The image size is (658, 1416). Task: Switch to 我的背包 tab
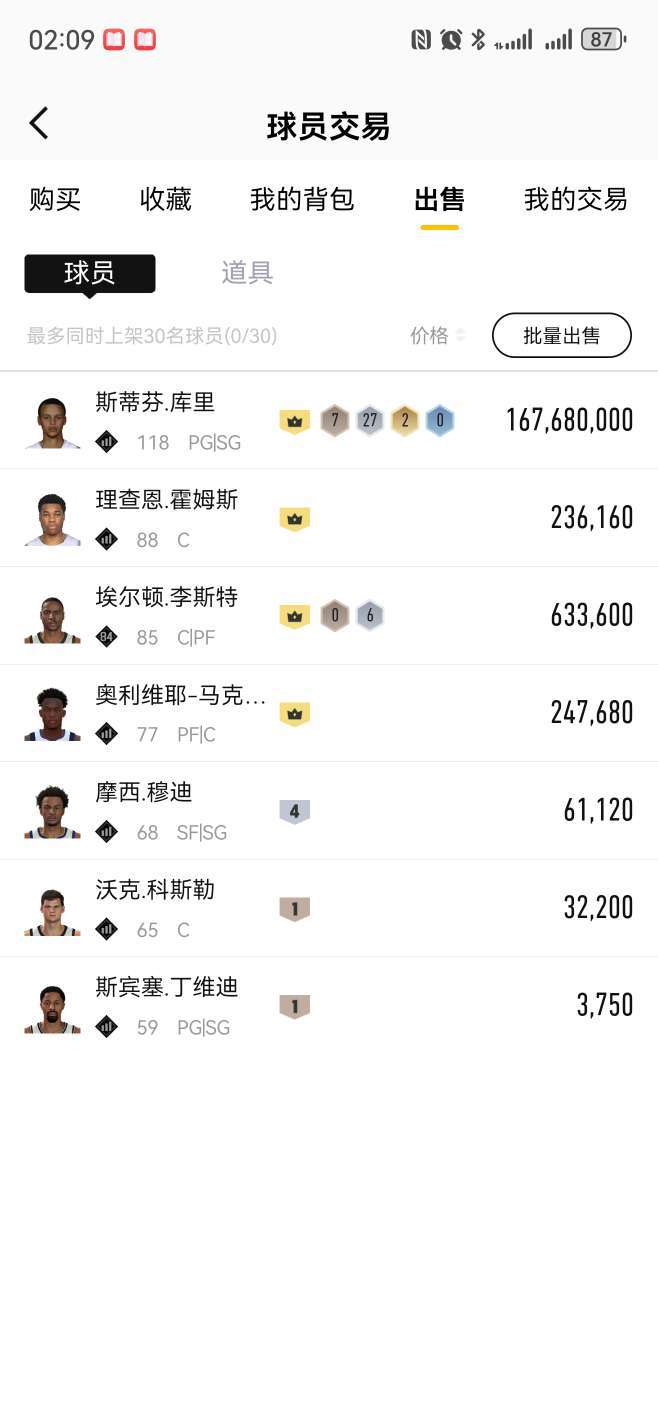tap(302, 199)
